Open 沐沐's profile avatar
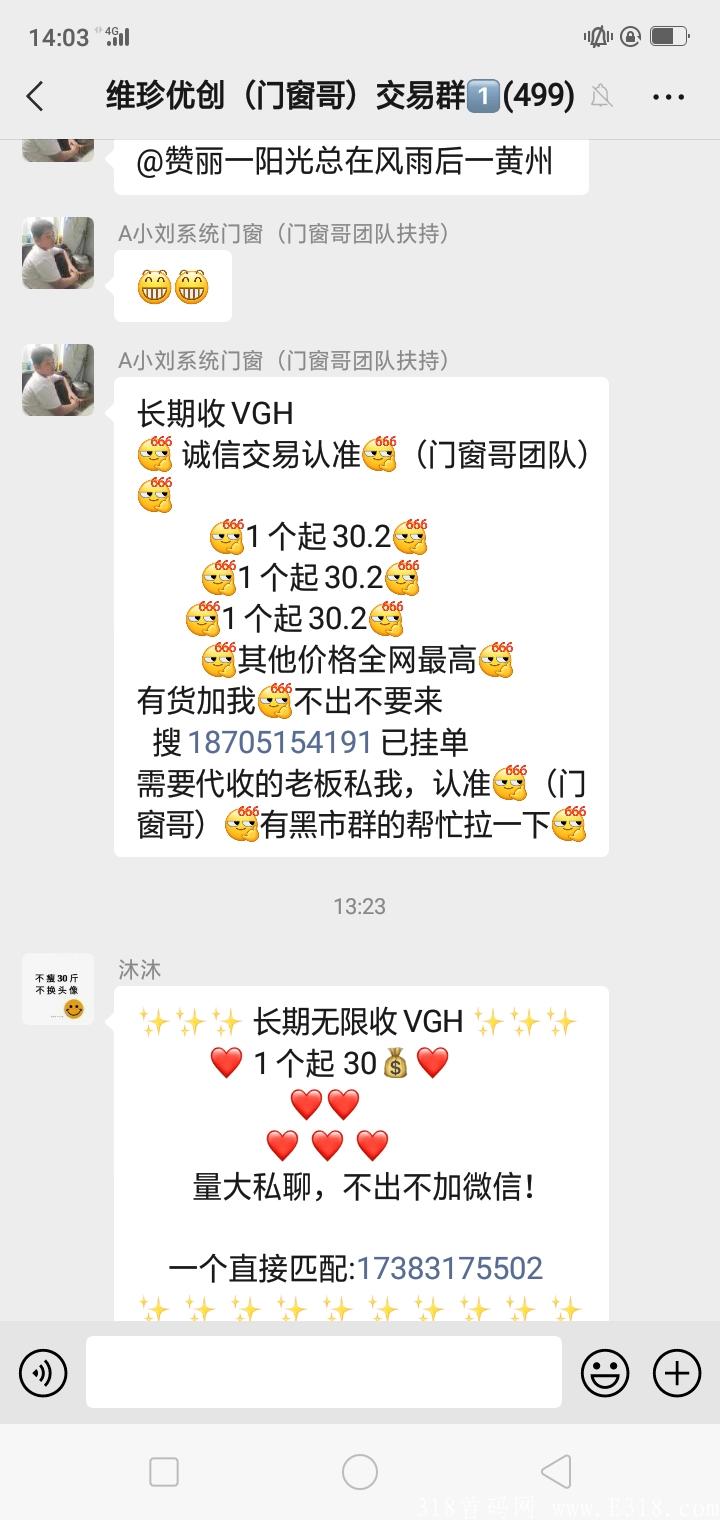The height and width of the screenshot is (1520, 720). (x=57, y=990)
